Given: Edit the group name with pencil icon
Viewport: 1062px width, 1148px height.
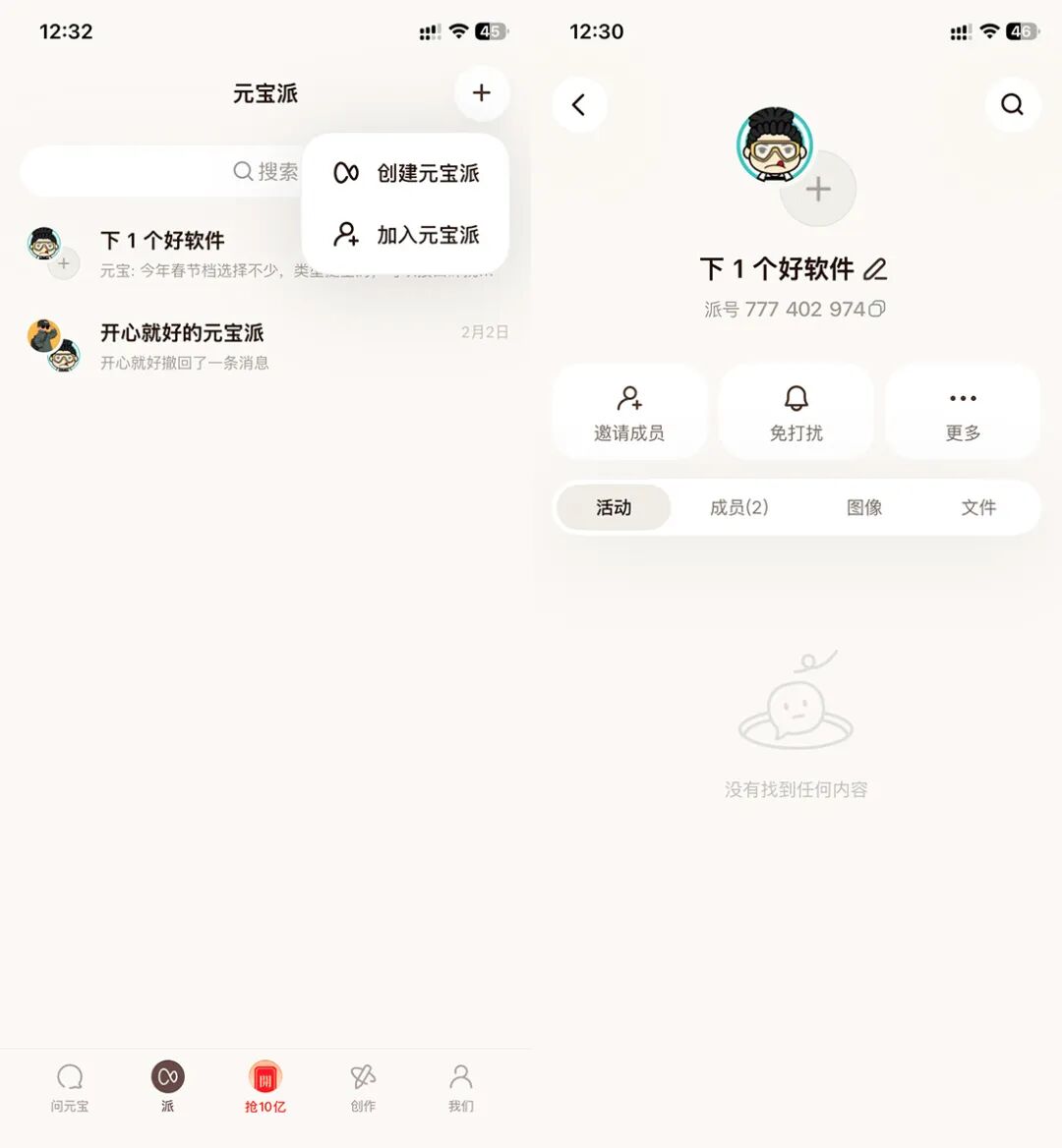Looking at the screenshot, I should click(x=875, y=269).
